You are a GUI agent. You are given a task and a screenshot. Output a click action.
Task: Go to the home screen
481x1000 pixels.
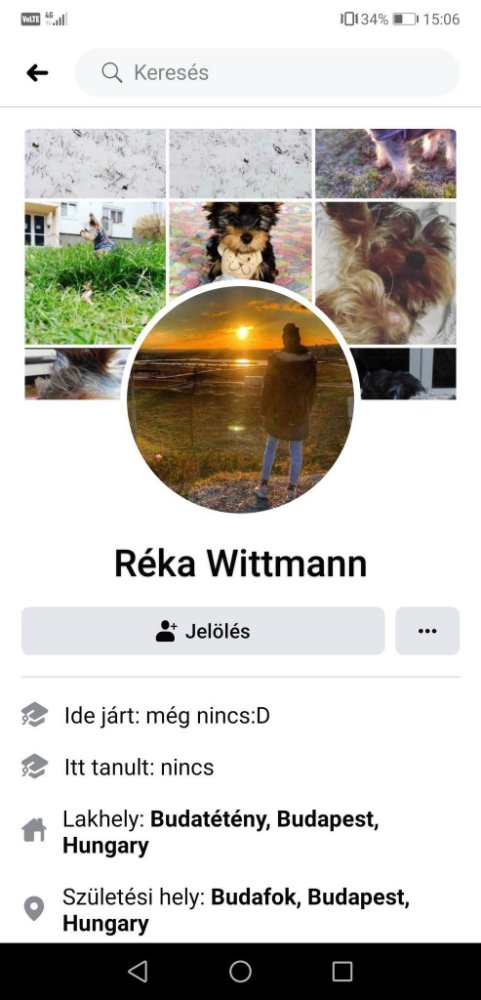click(240, 971)
